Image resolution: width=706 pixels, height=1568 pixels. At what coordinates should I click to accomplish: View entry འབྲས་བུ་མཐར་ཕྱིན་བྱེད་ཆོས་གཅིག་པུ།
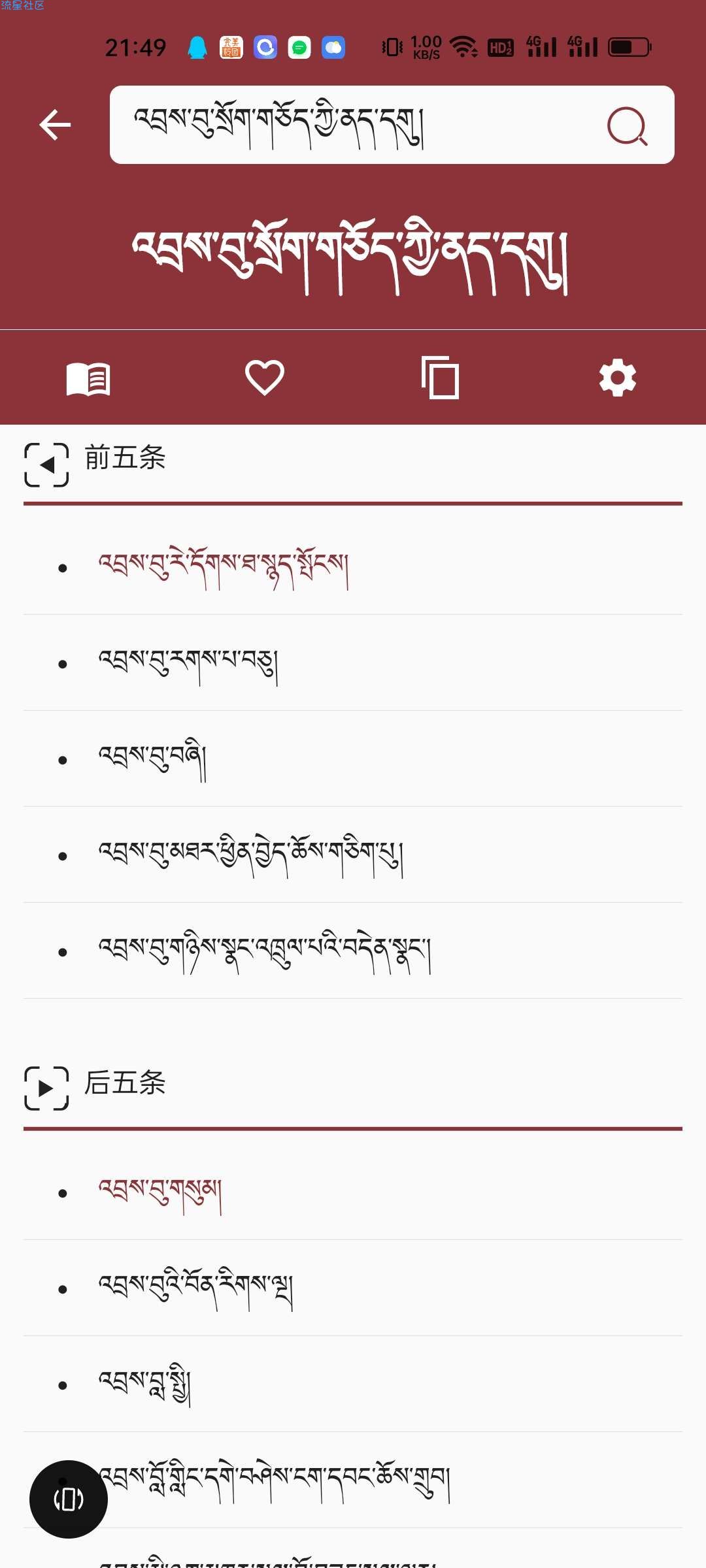(x=251, y=855)
